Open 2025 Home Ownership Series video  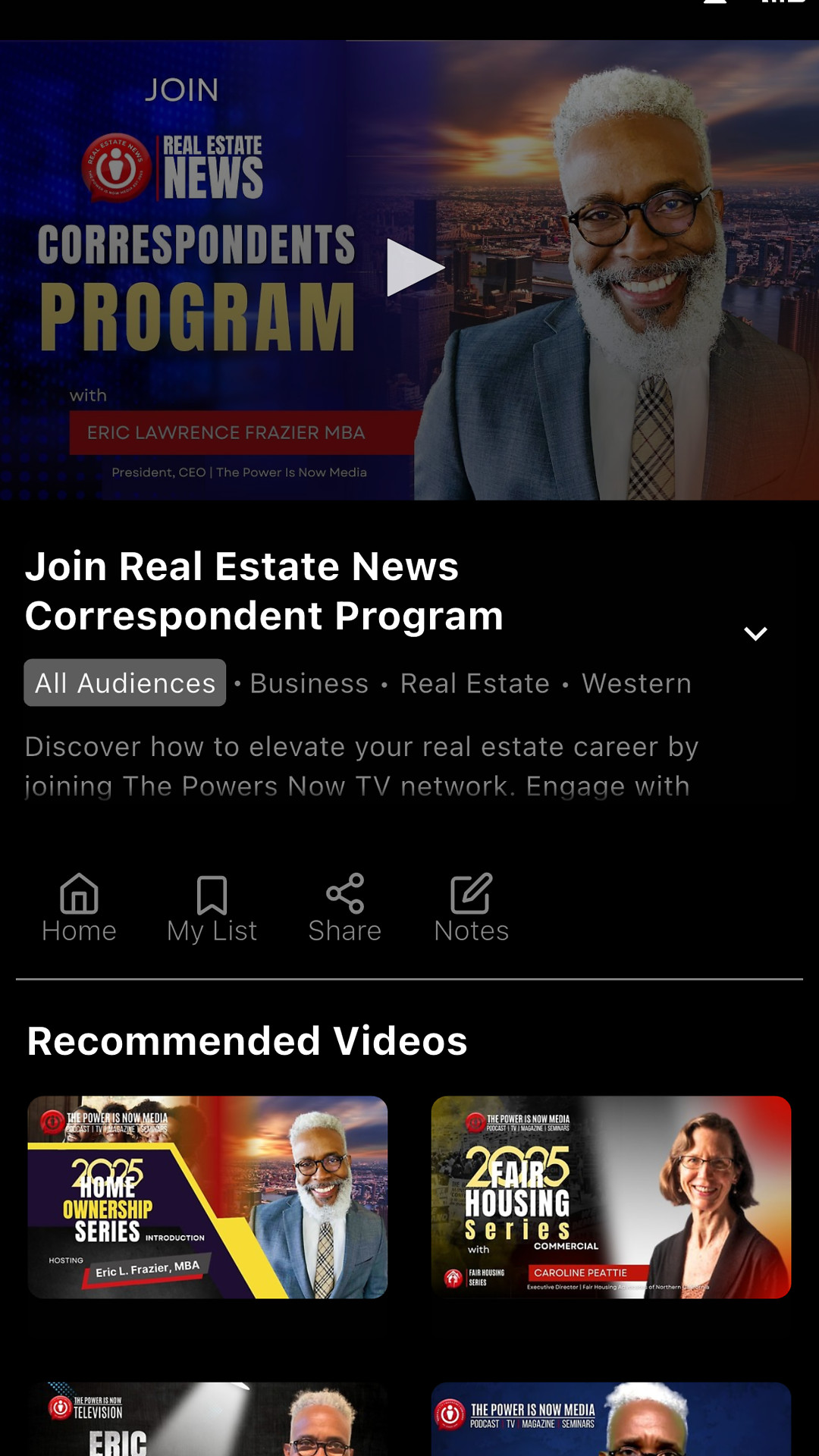[208, 1197]
